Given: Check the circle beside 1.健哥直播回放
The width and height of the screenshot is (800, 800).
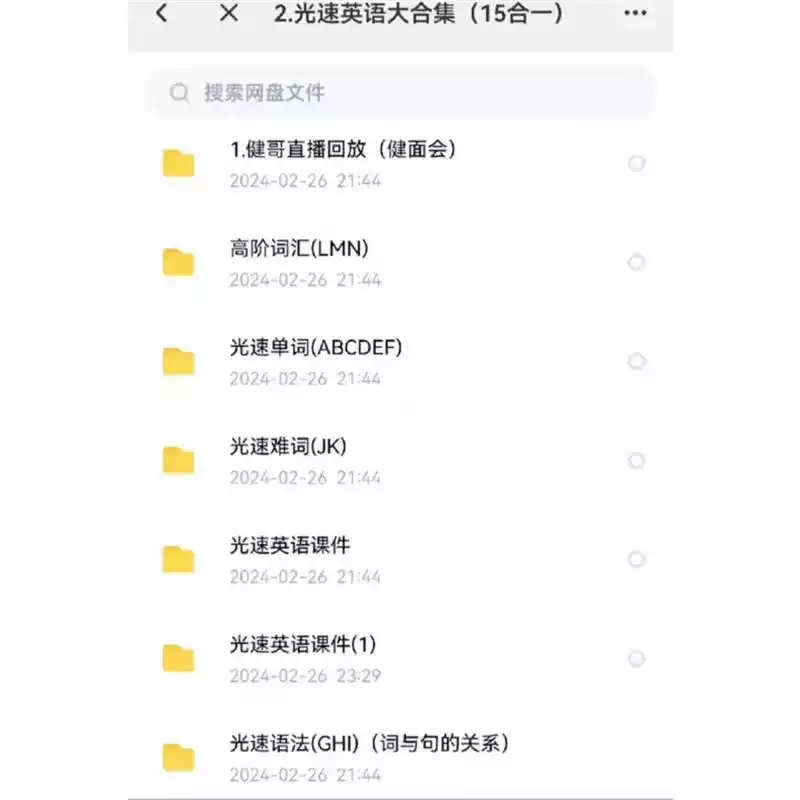Looking at the screenshot, I should (x=636, y=163).
